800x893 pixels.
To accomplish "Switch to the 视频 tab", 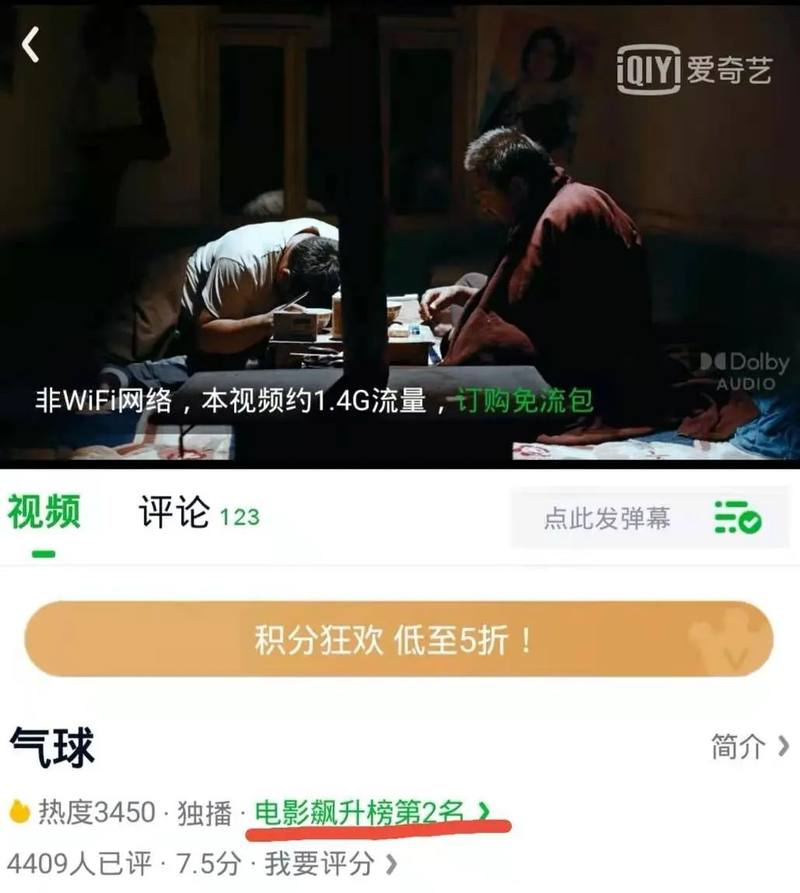I will click(43, 514).
